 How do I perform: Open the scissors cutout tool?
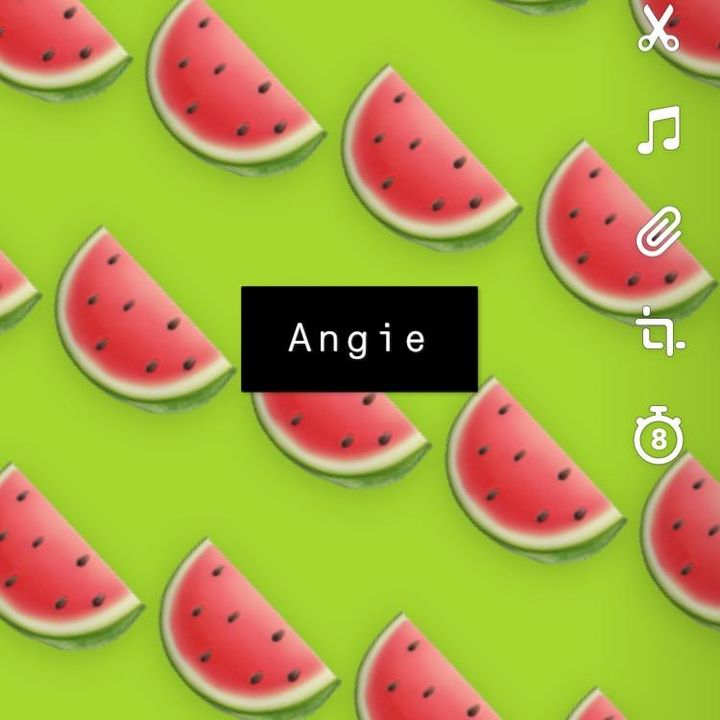[658, 28]
